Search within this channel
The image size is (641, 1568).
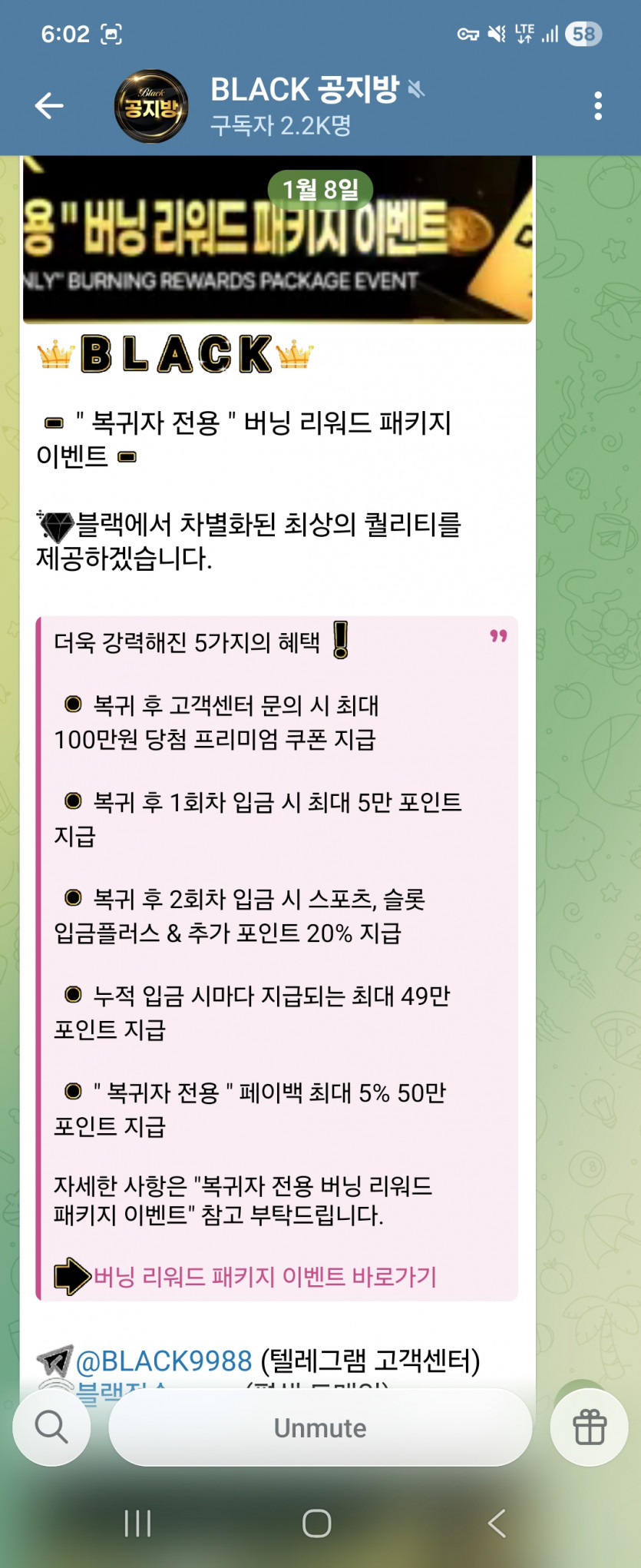tap(51, 1427)
